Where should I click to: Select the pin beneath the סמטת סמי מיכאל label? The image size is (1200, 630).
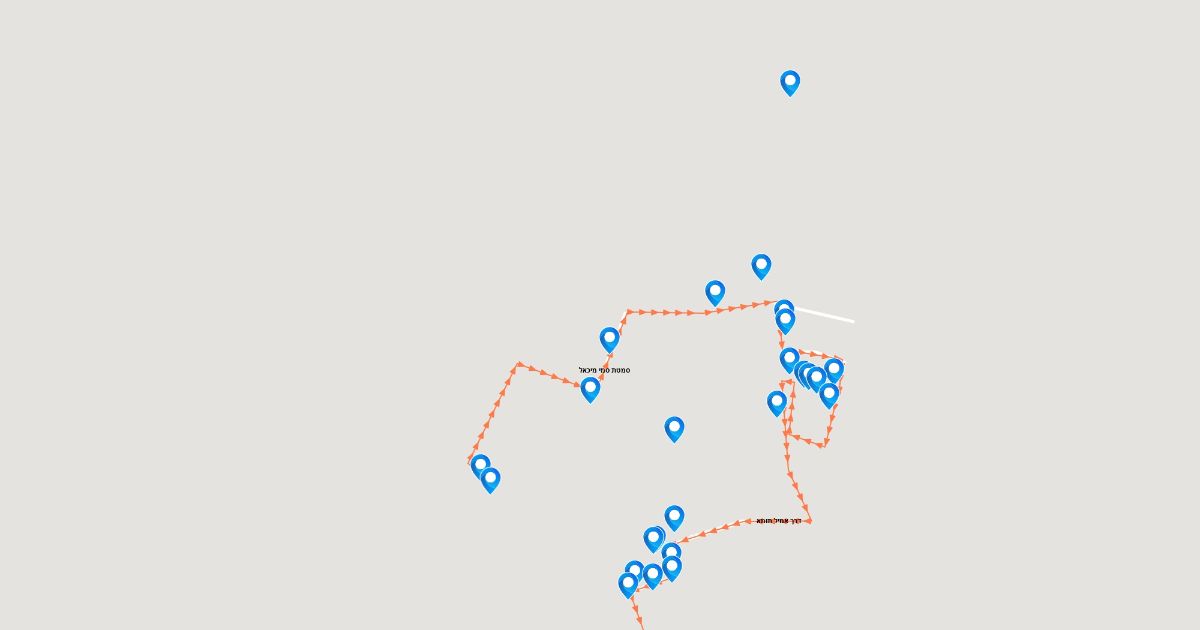coord(590,388)
